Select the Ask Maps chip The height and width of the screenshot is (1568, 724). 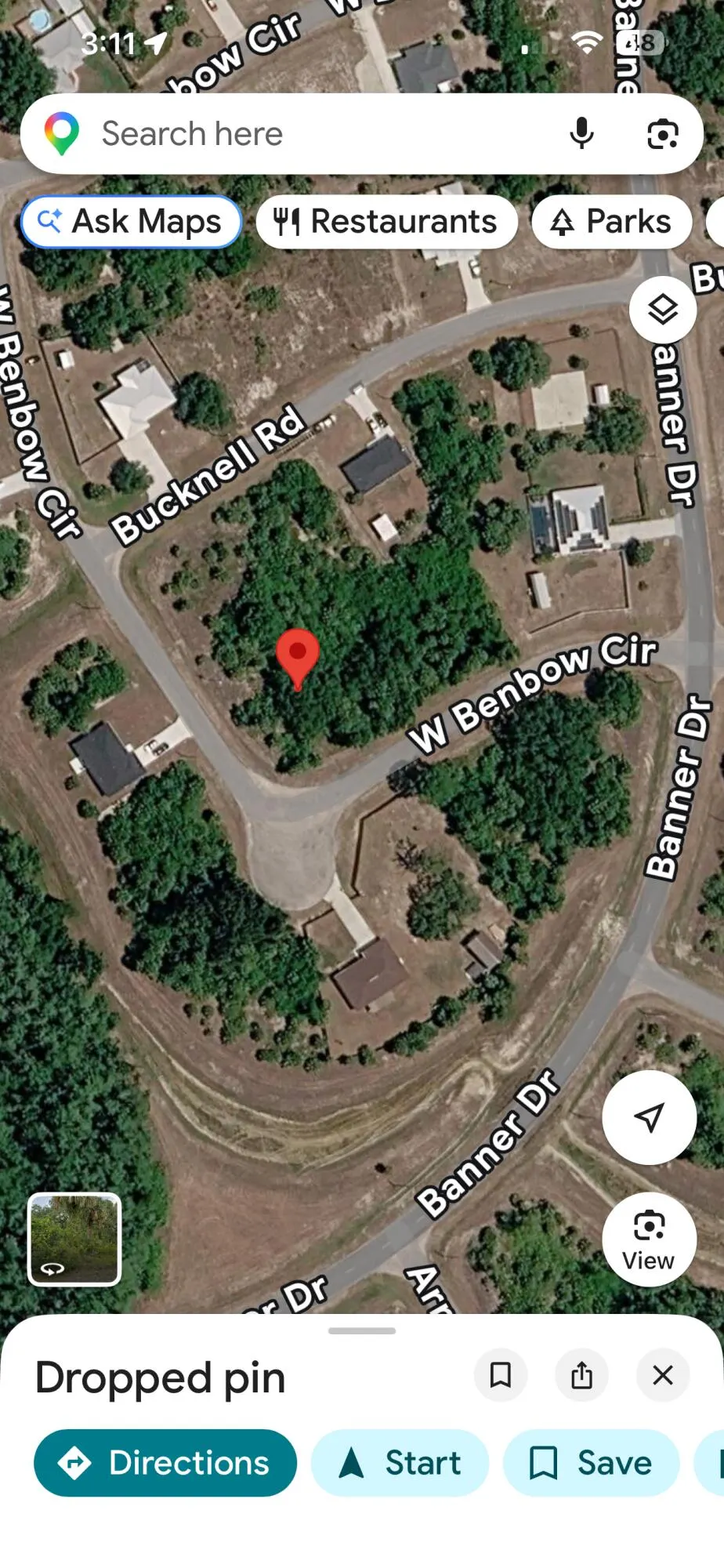[132, 222]
